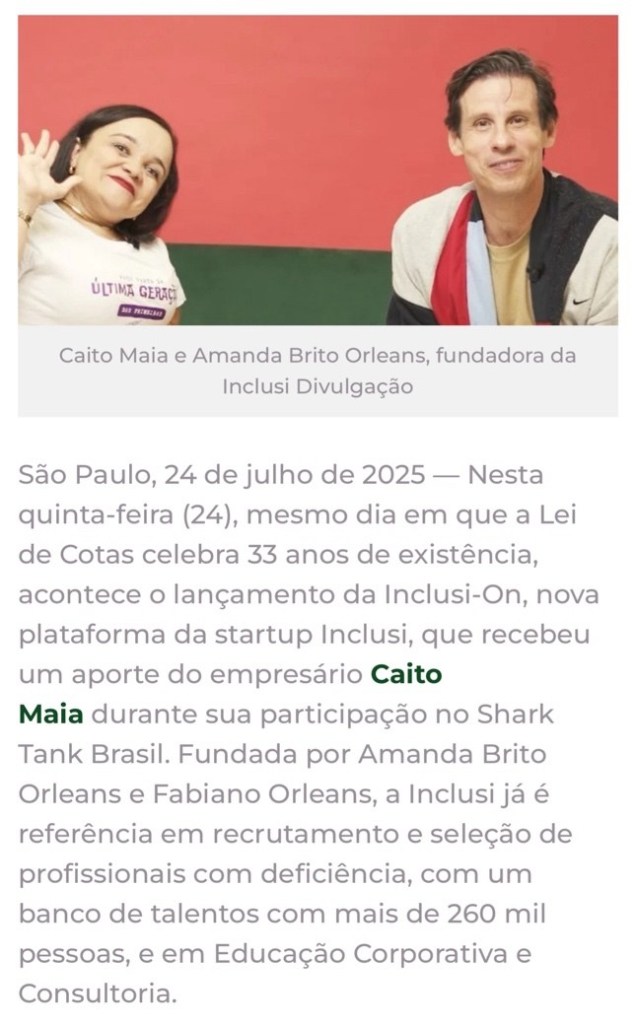Open the Caito Maia link in the article

tap(406, 675)
